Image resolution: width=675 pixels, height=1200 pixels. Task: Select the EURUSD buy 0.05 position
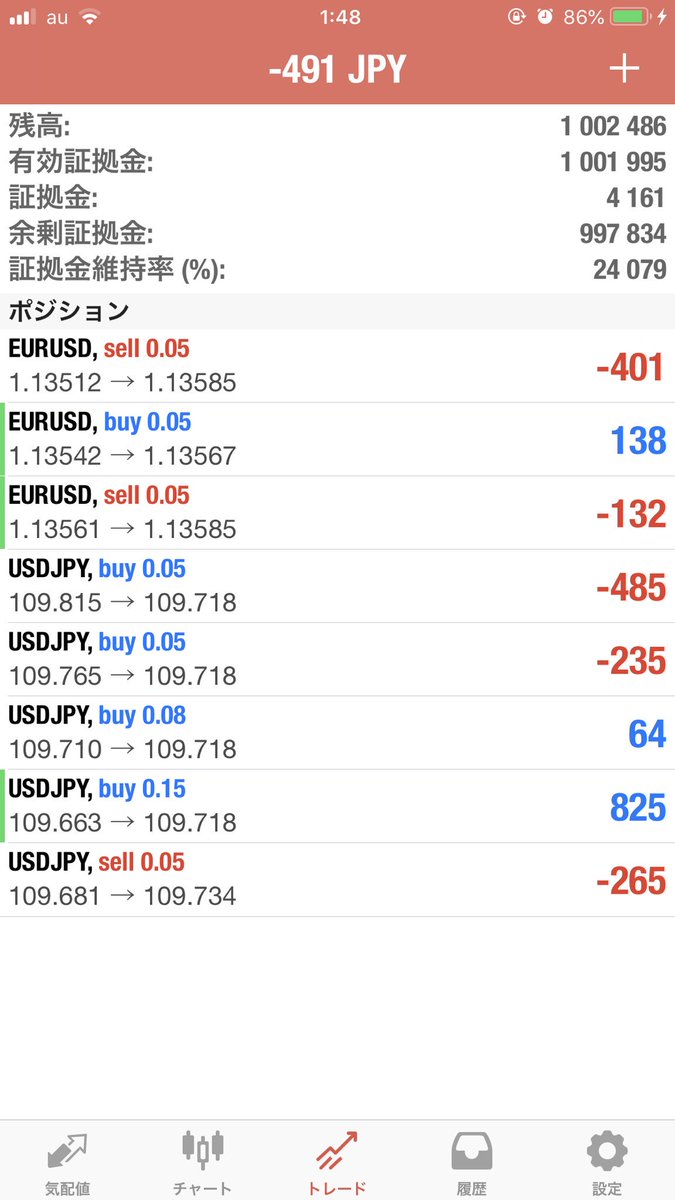337,439
